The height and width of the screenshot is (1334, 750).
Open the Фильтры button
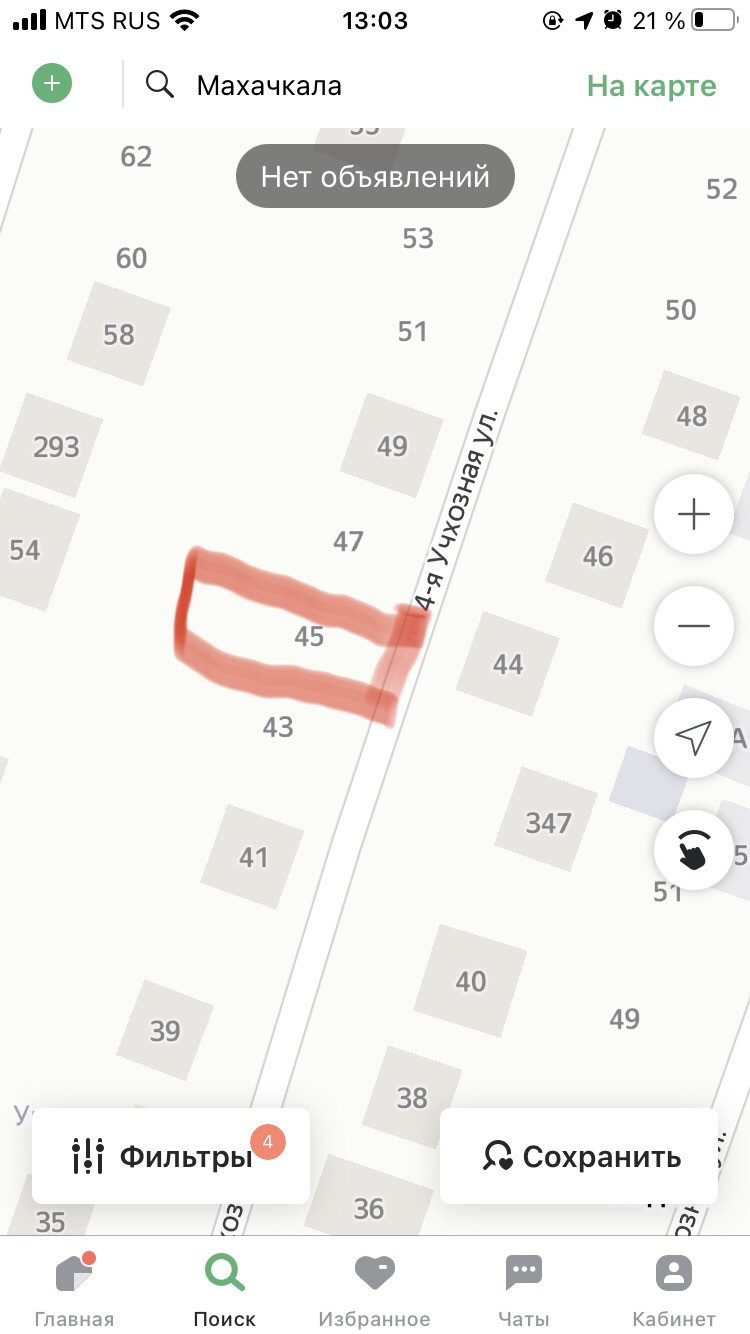[x=171, y=1156]
